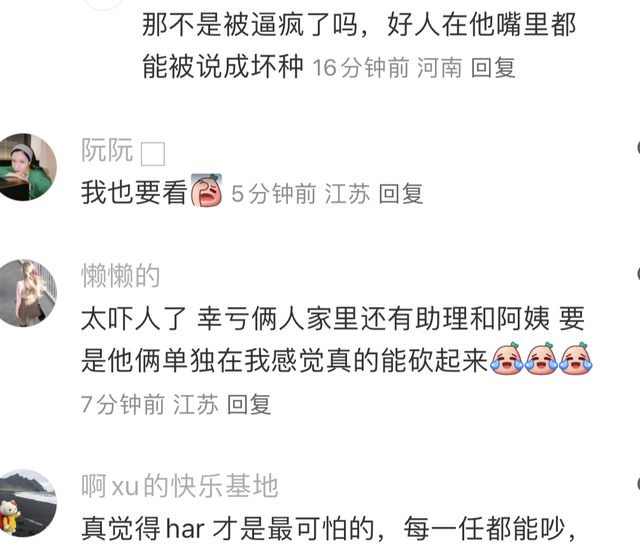640x546 pixels.
Task: Reply to 懒懒的's comment
Action: coord(249,404)
